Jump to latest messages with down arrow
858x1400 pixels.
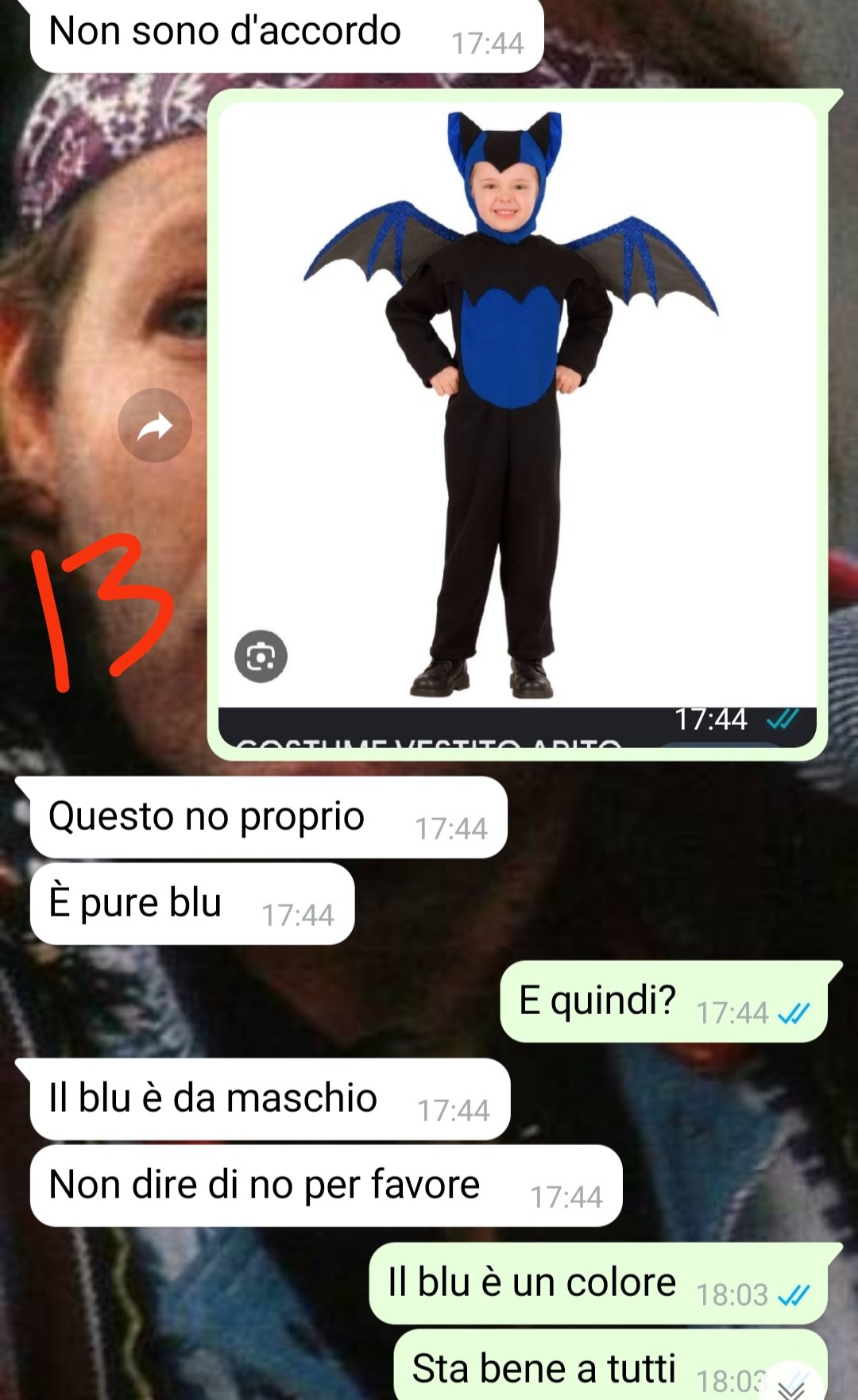pyautogui.click(x=790, y=1385)
